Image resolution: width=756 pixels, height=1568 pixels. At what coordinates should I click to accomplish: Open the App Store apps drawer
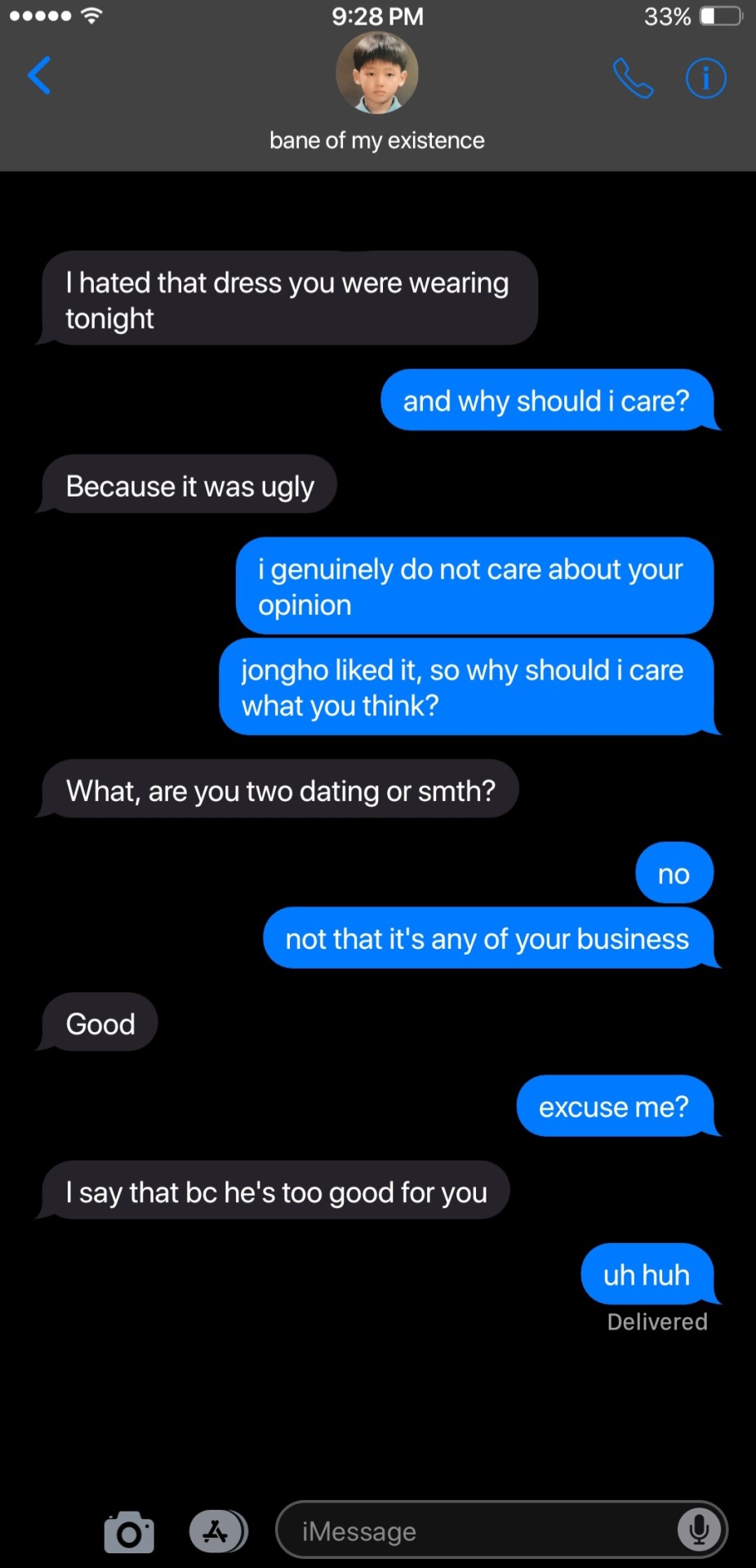pos(217,1531)
